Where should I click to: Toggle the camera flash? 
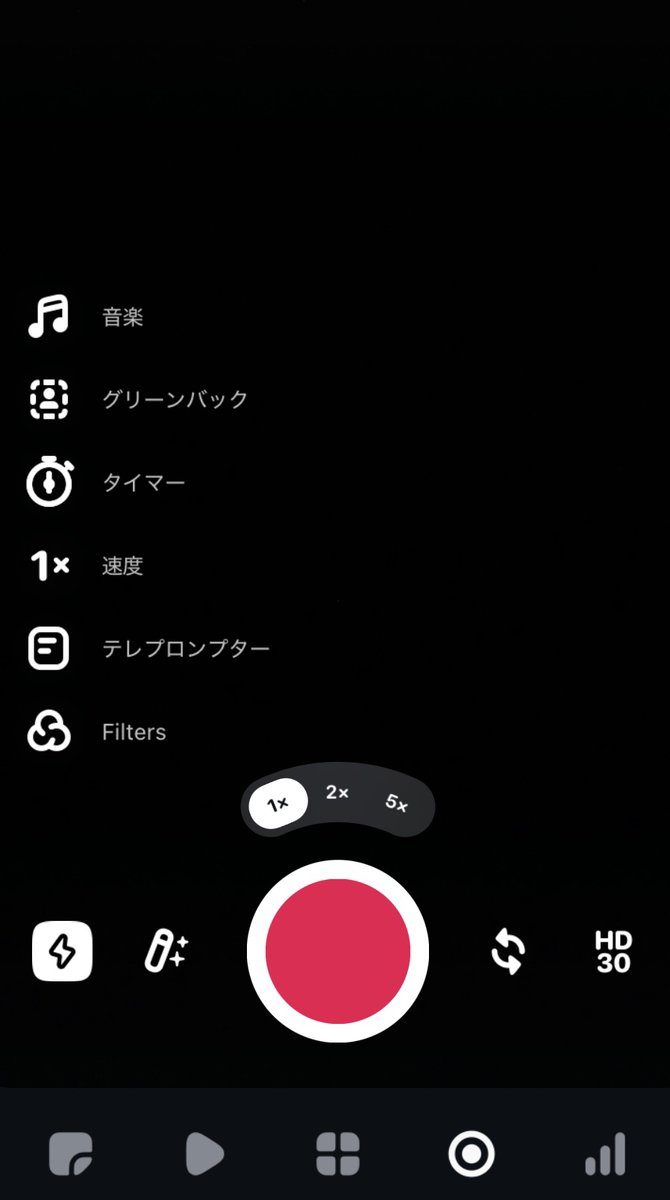click(62, 951)
